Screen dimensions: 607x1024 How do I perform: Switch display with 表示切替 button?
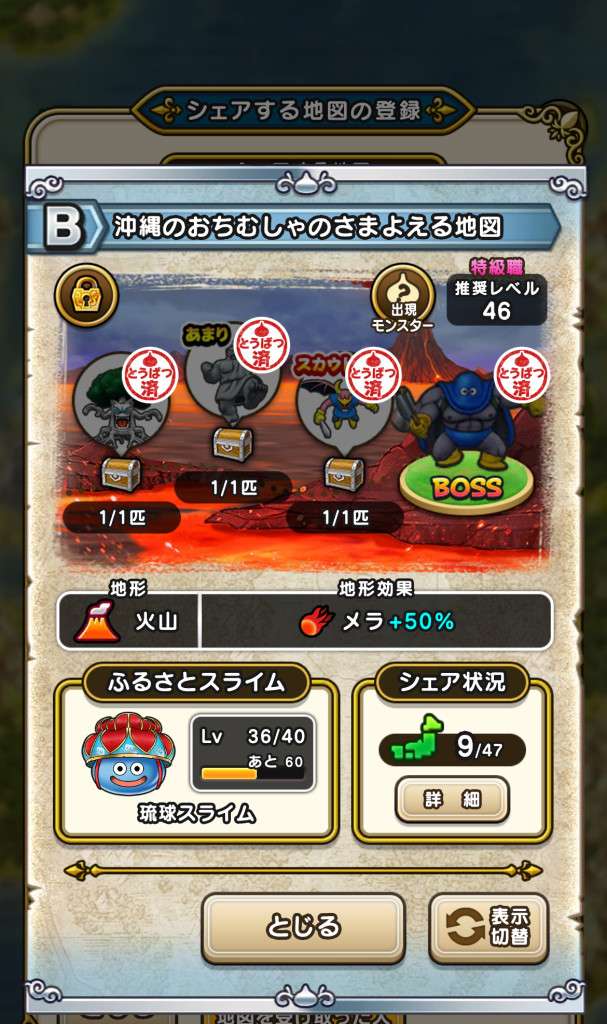pos(488,927)
